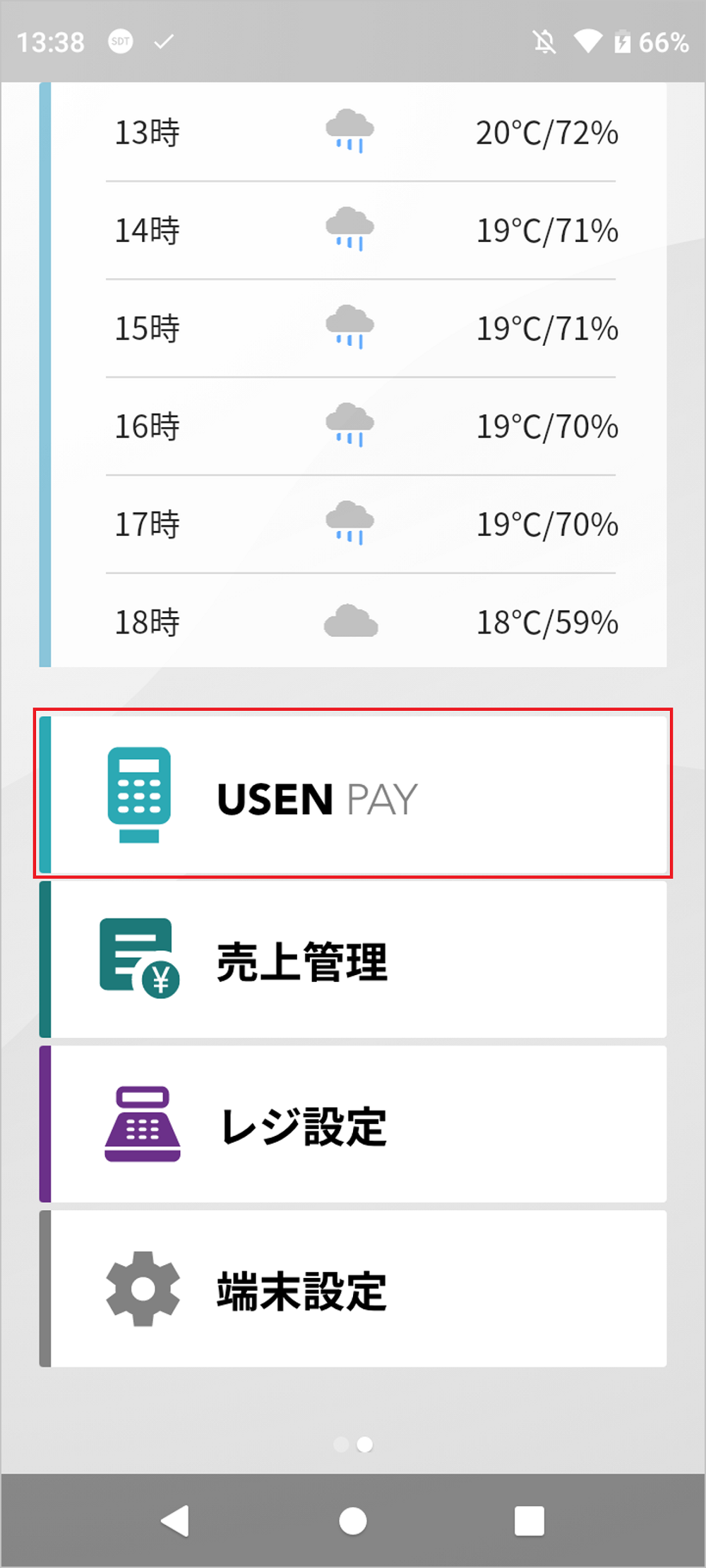The image size is (706, 1568).
Task: Go back using the system back button
Action: [x=175, y=1521]
